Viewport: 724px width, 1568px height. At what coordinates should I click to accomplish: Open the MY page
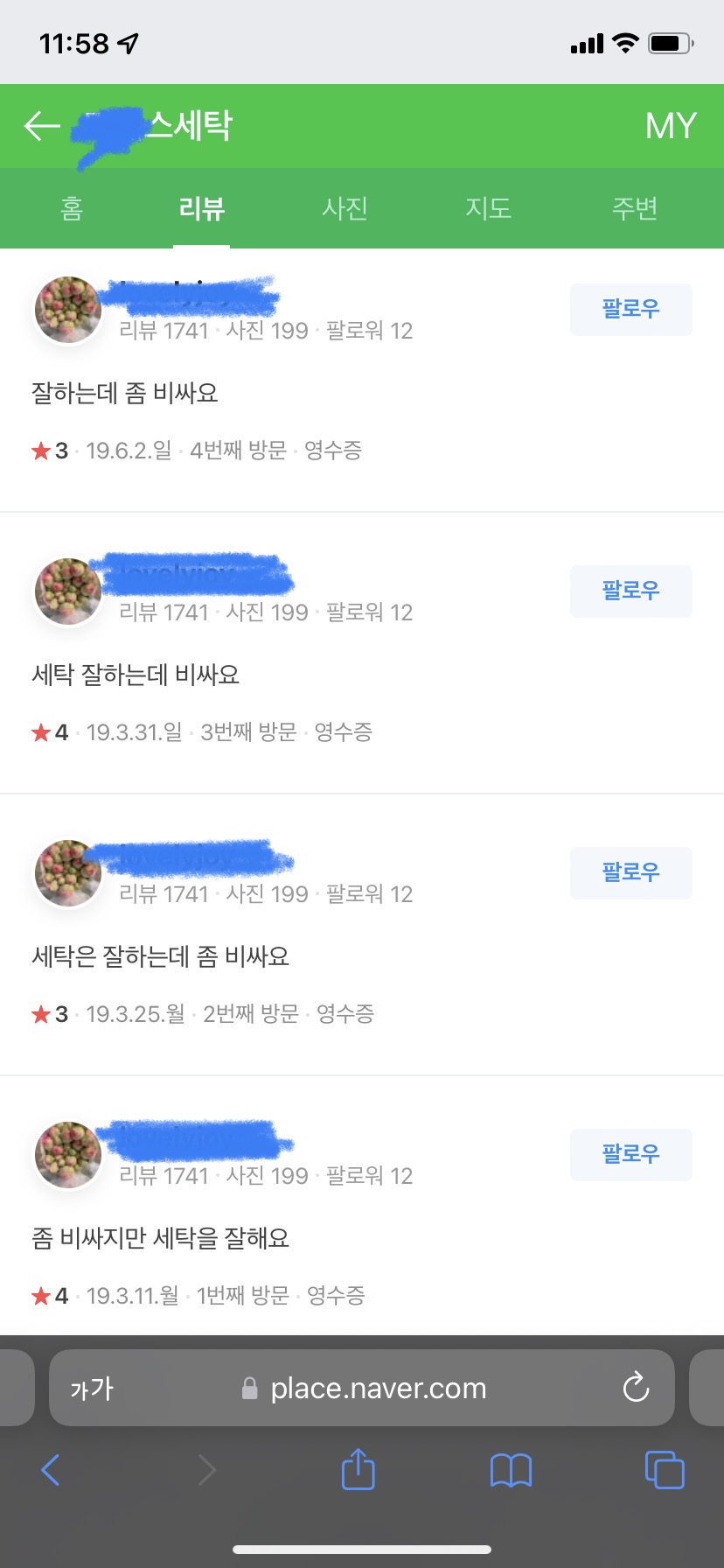click(671, 126)
